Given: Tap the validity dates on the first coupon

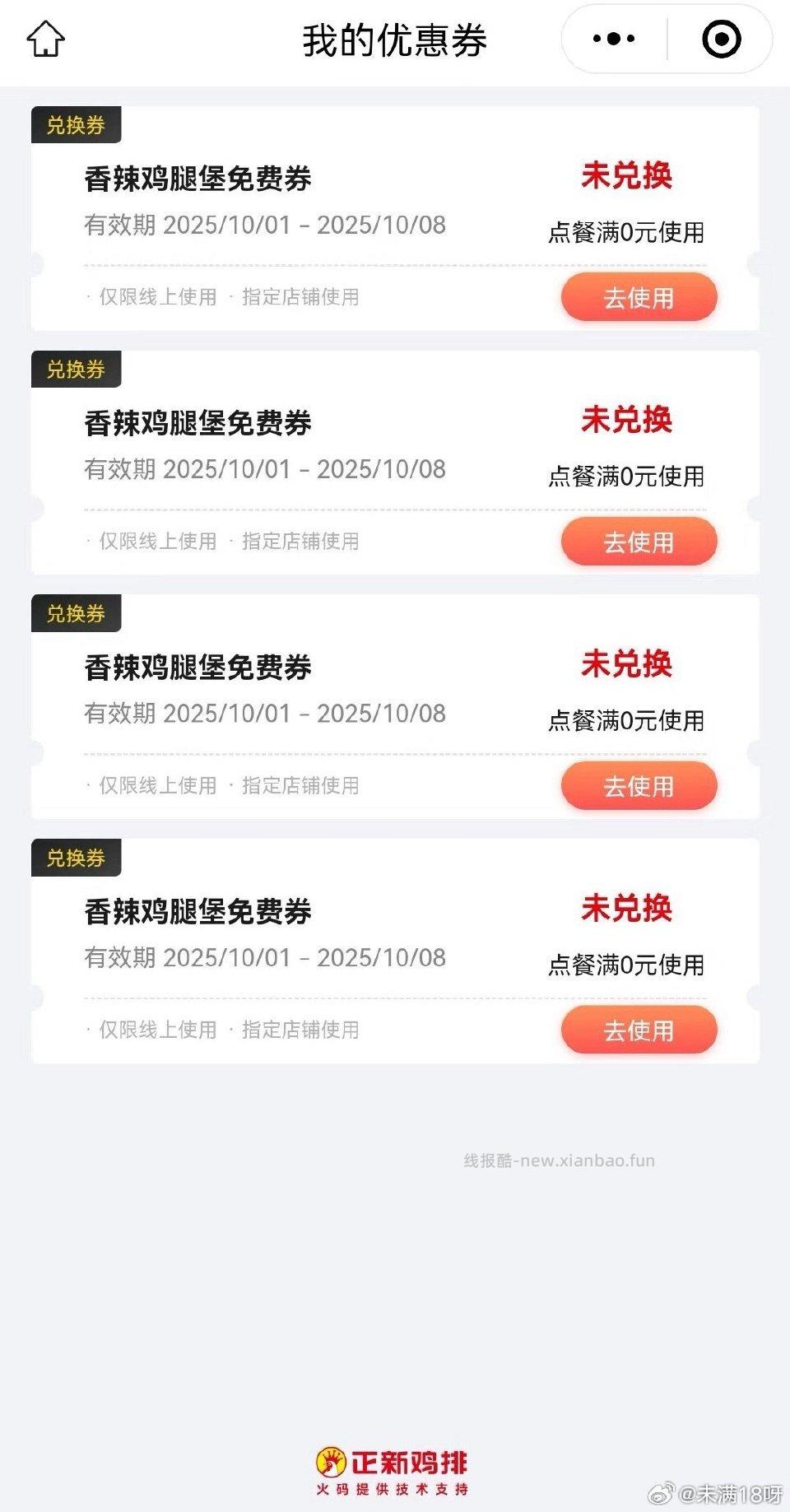Looking at the screenshot, I should [x=265, y=224].
